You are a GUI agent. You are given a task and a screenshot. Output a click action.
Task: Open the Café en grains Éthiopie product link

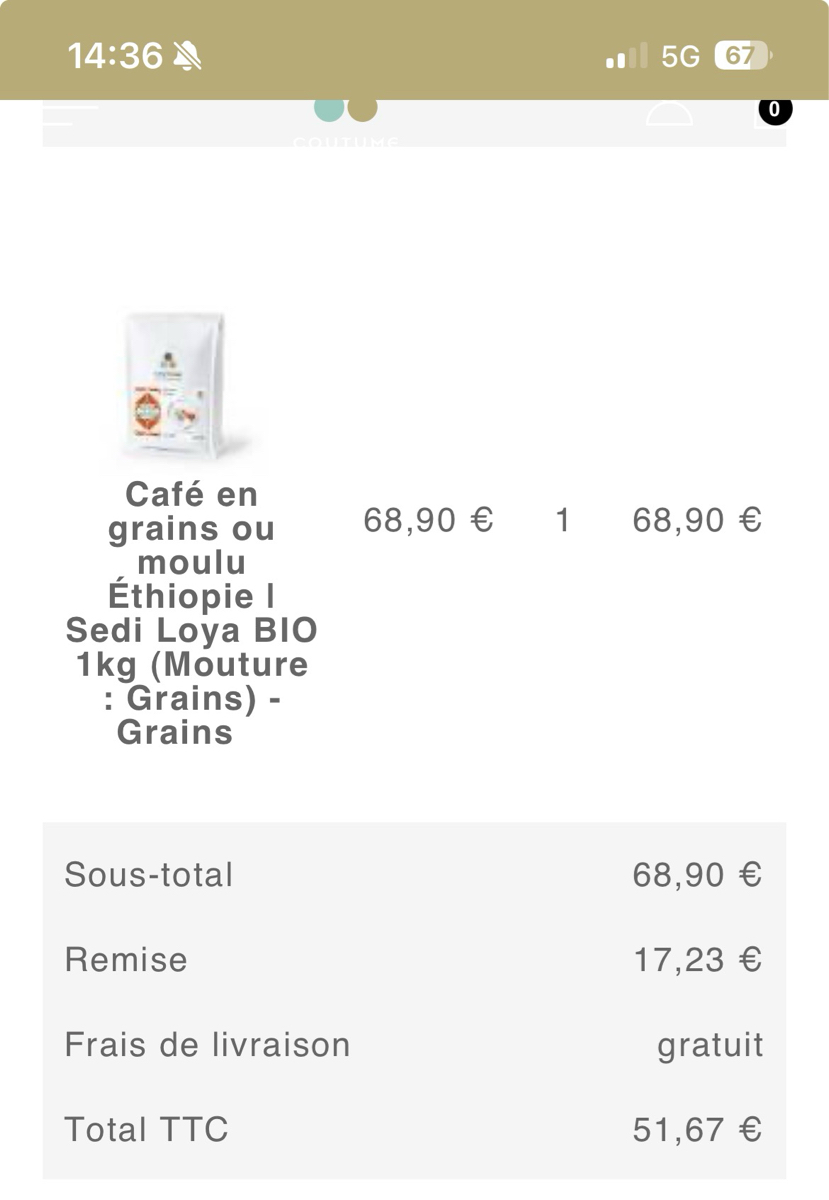pyautogui.click(x=190, y=613)
